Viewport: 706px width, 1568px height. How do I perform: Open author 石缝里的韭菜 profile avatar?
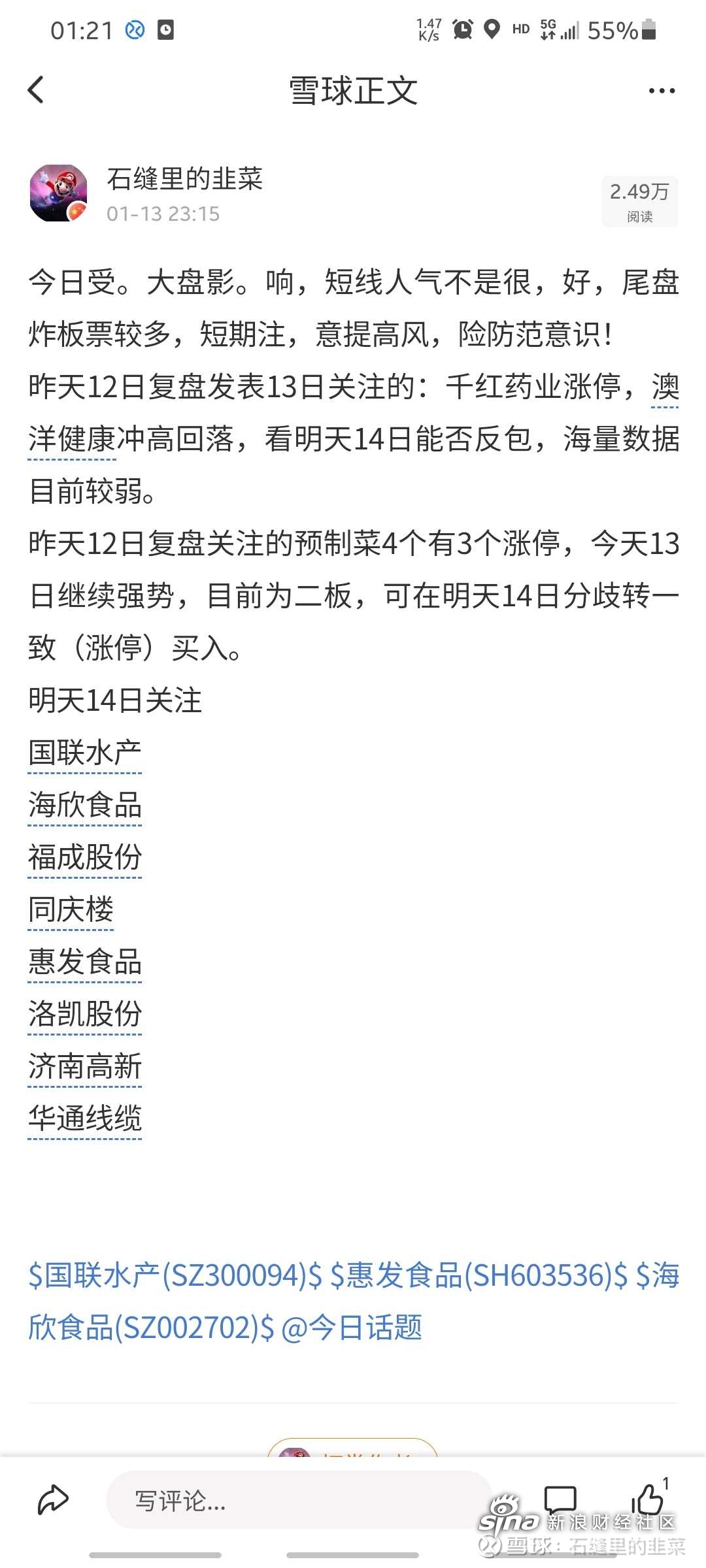[x=59, y=193]
